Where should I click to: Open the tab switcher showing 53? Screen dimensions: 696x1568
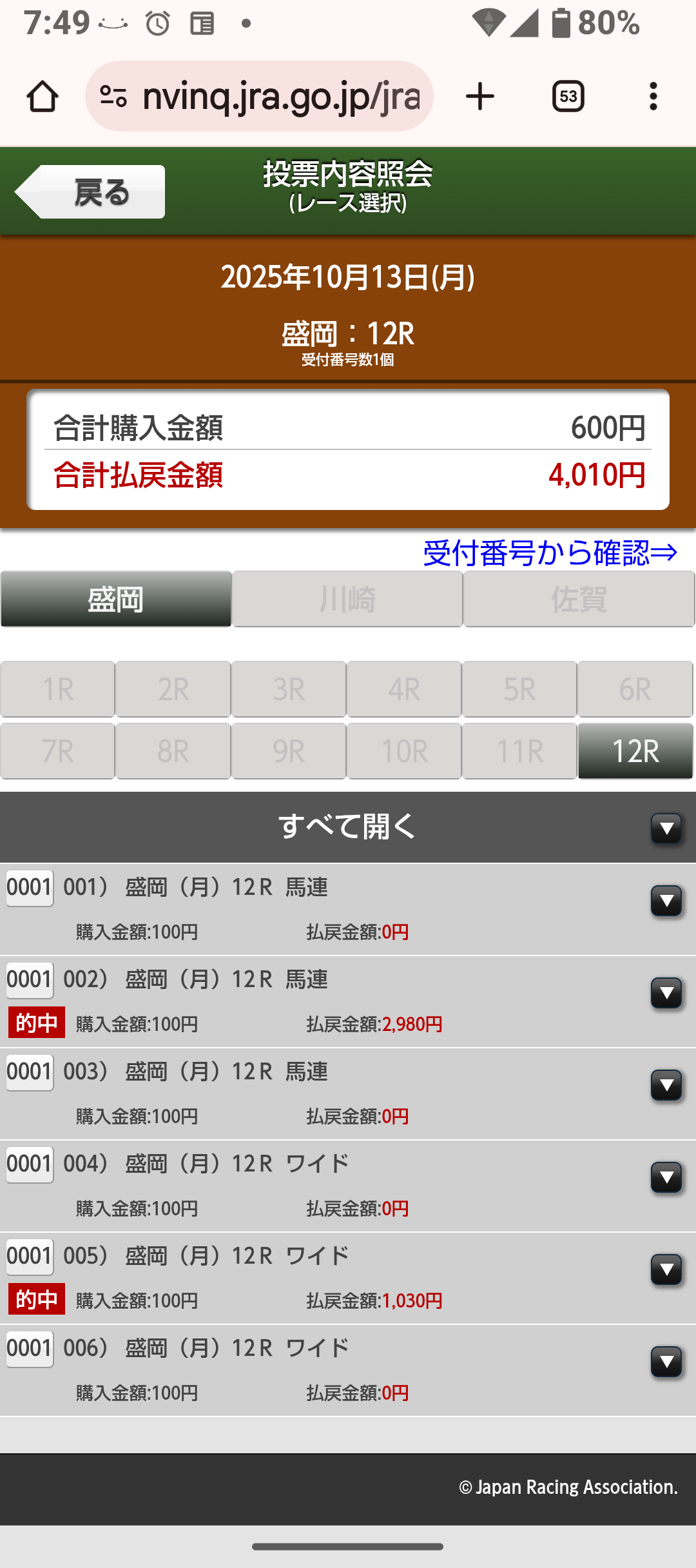[568, 97]
